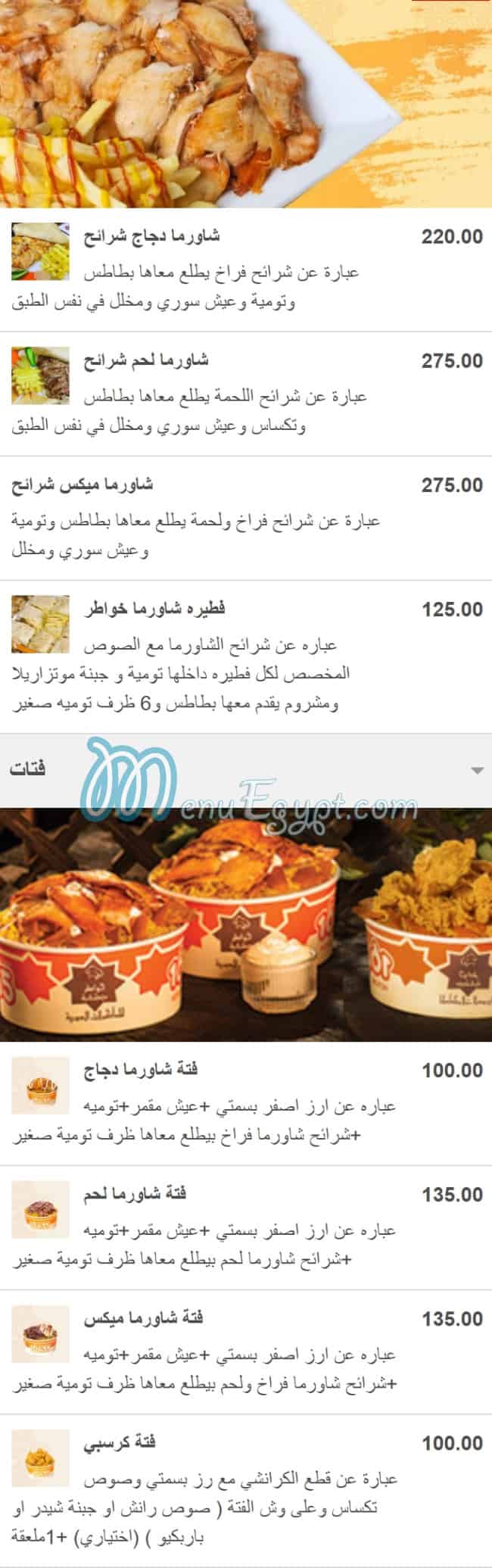The width and height of the screenshot is (492, 1568).
Task: Collapse the فتات category section
Action: 476,770
